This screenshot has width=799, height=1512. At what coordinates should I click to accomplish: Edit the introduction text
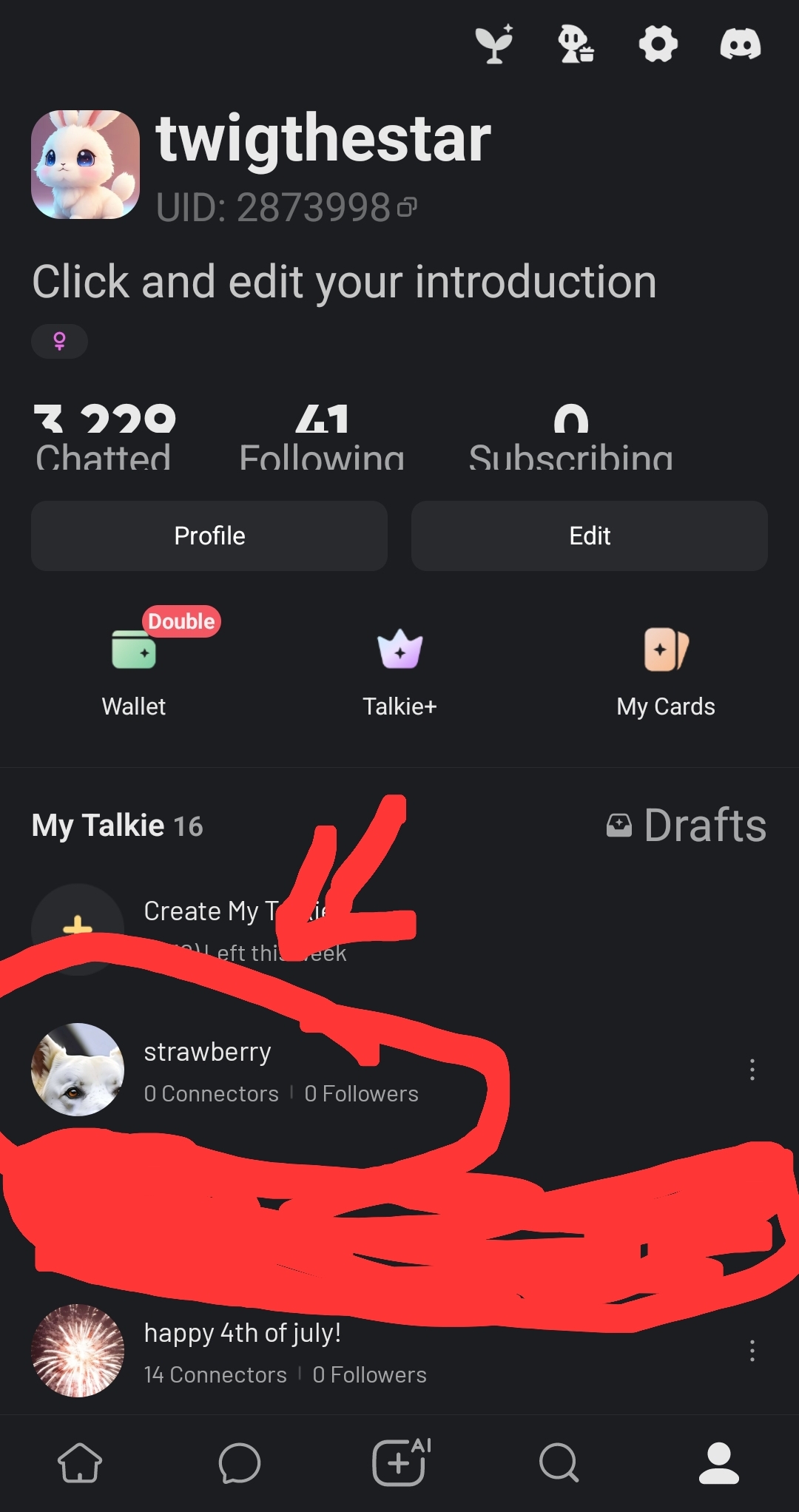click(344, 282)
